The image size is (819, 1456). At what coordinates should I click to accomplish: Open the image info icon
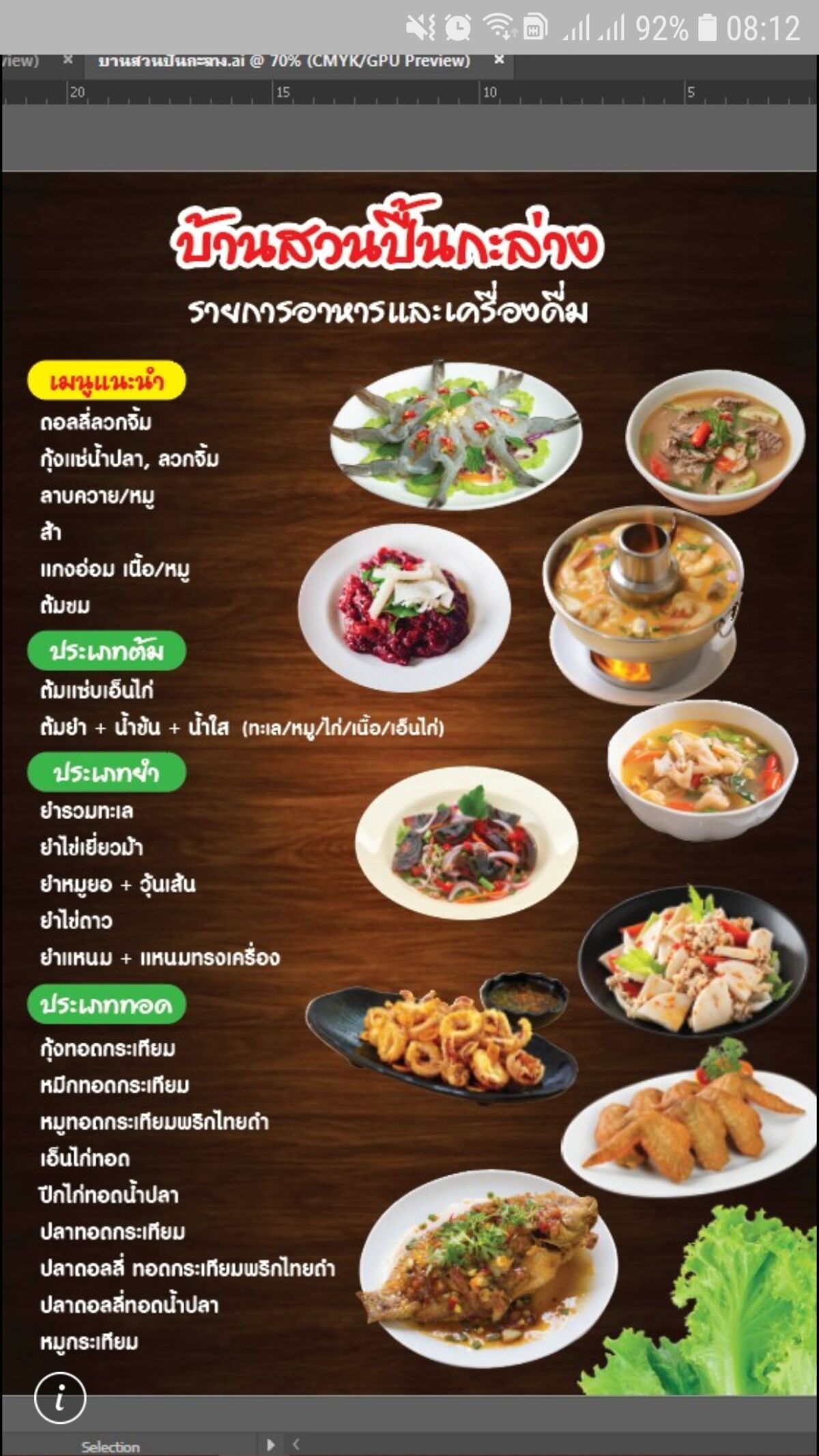[60, 1398]
